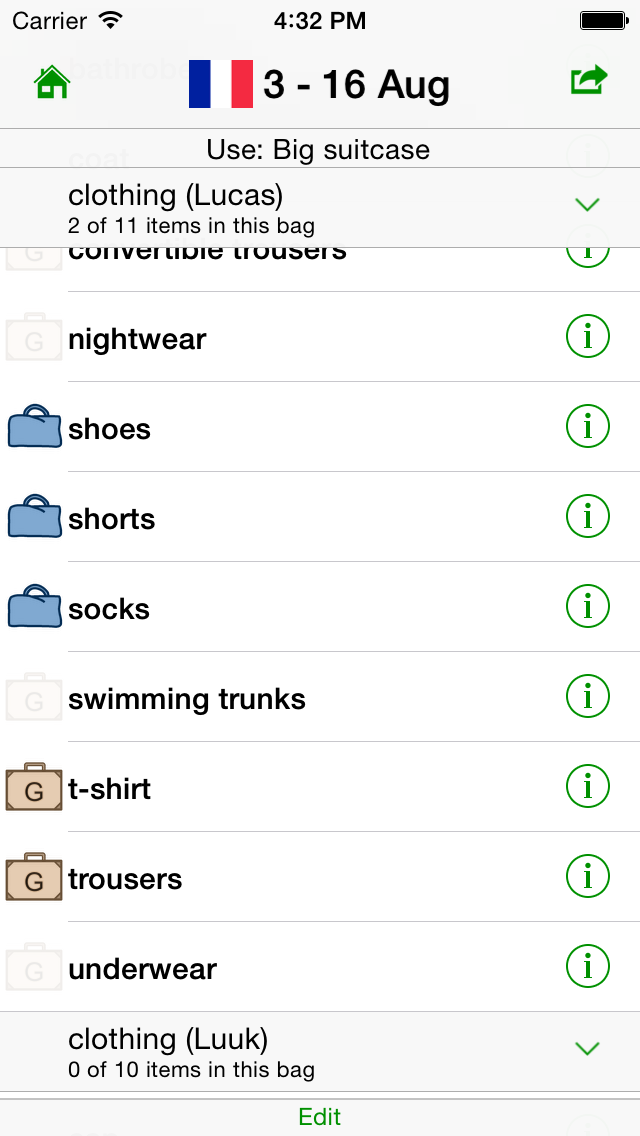View underwear item info
Image resolution: width=640 pixels, height=1136 pixels.
588,967
